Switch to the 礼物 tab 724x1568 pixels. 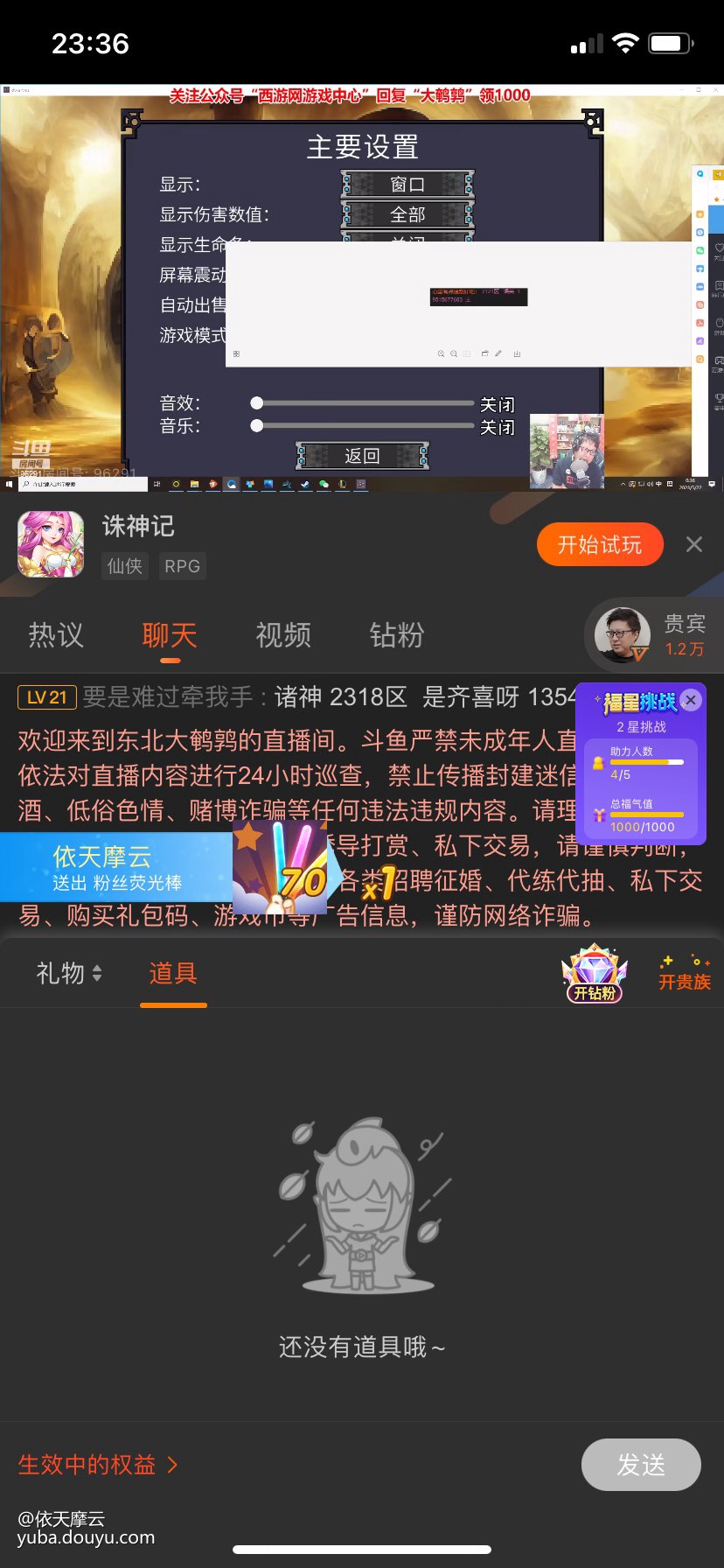tap(68, 973)
